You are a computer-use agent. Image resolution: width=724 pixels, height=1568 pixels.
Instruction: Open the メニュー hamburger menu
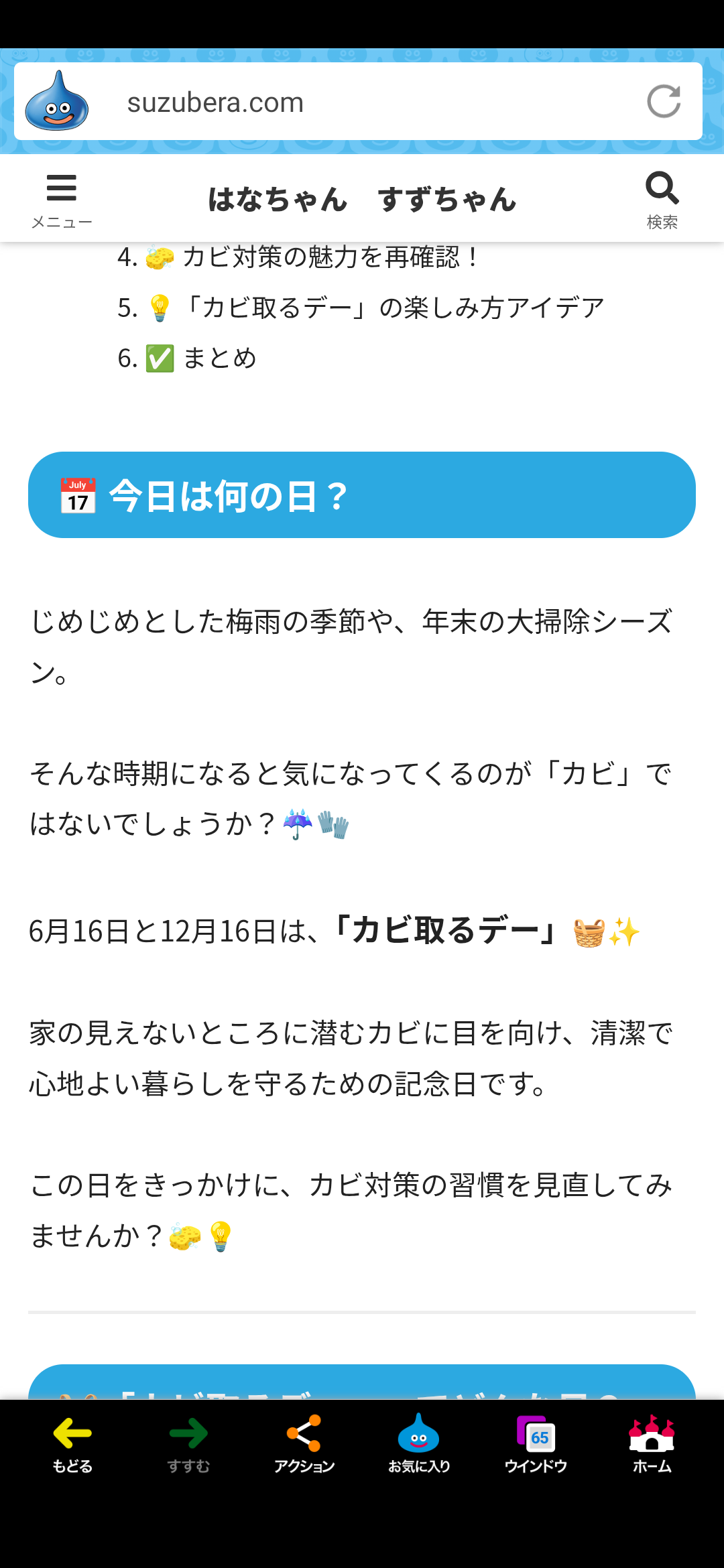[62, 200]
